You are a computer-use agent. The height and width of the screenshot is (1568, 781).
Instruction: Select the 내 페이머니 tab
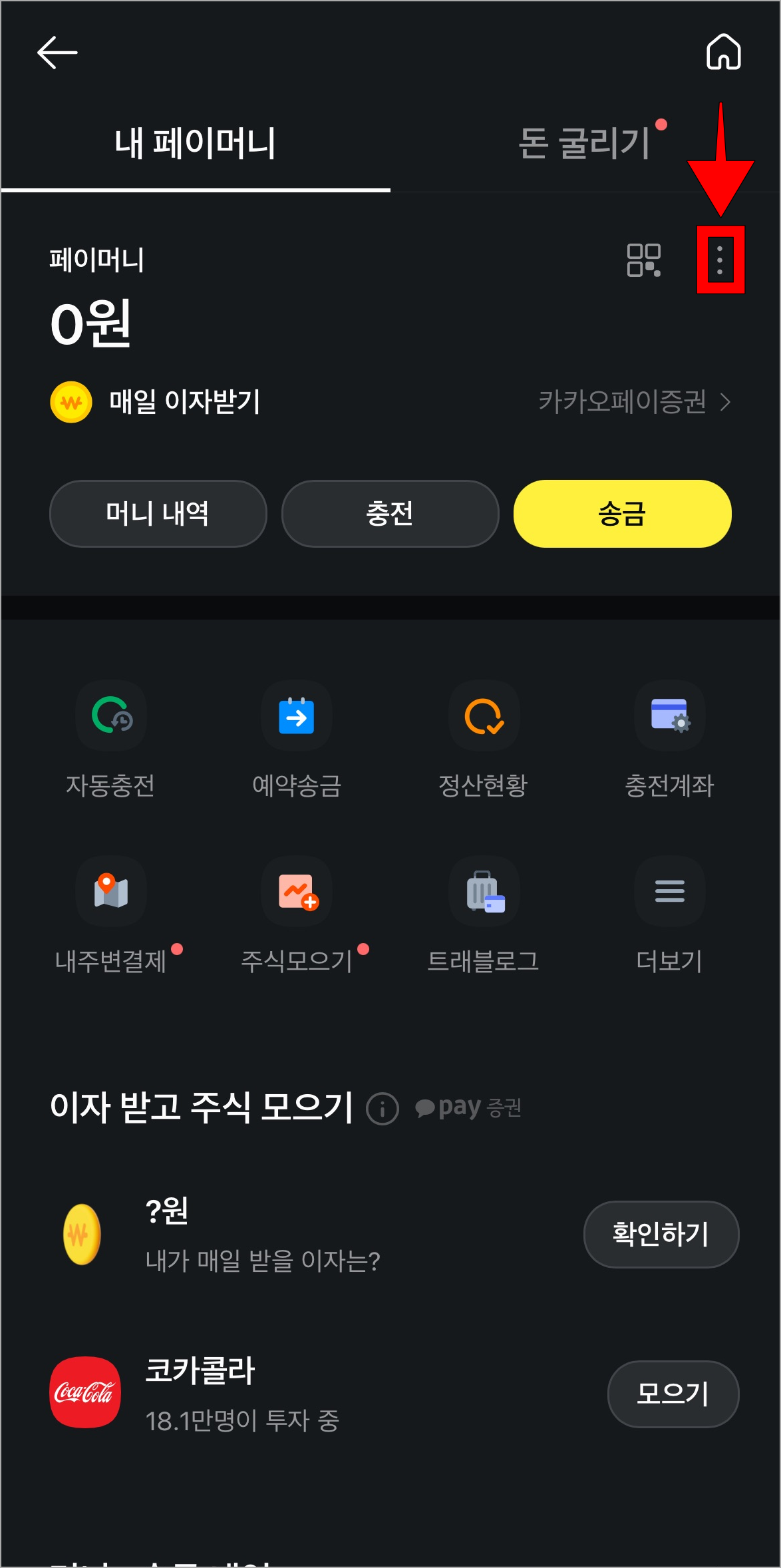(x=193, y=140)
